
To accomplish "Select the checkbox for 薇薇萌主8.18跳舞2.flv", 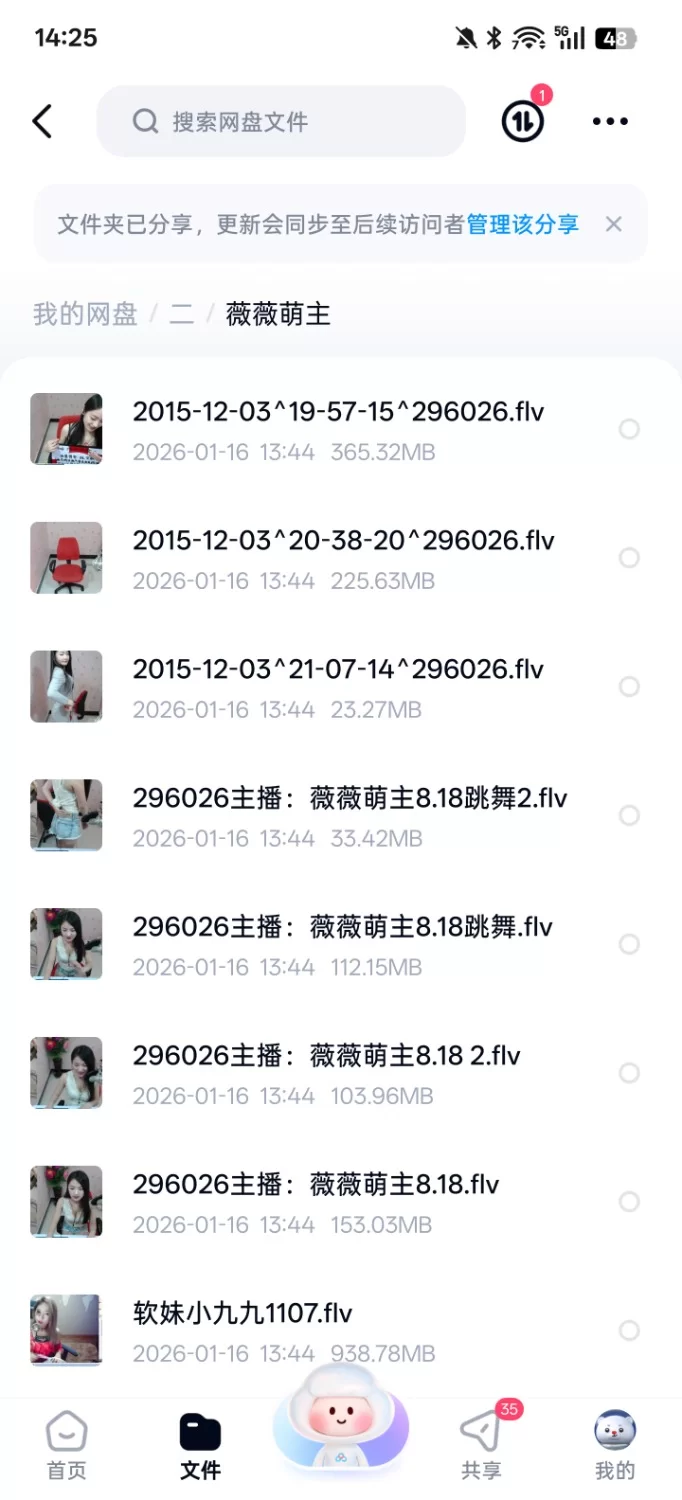I will 629,816.
